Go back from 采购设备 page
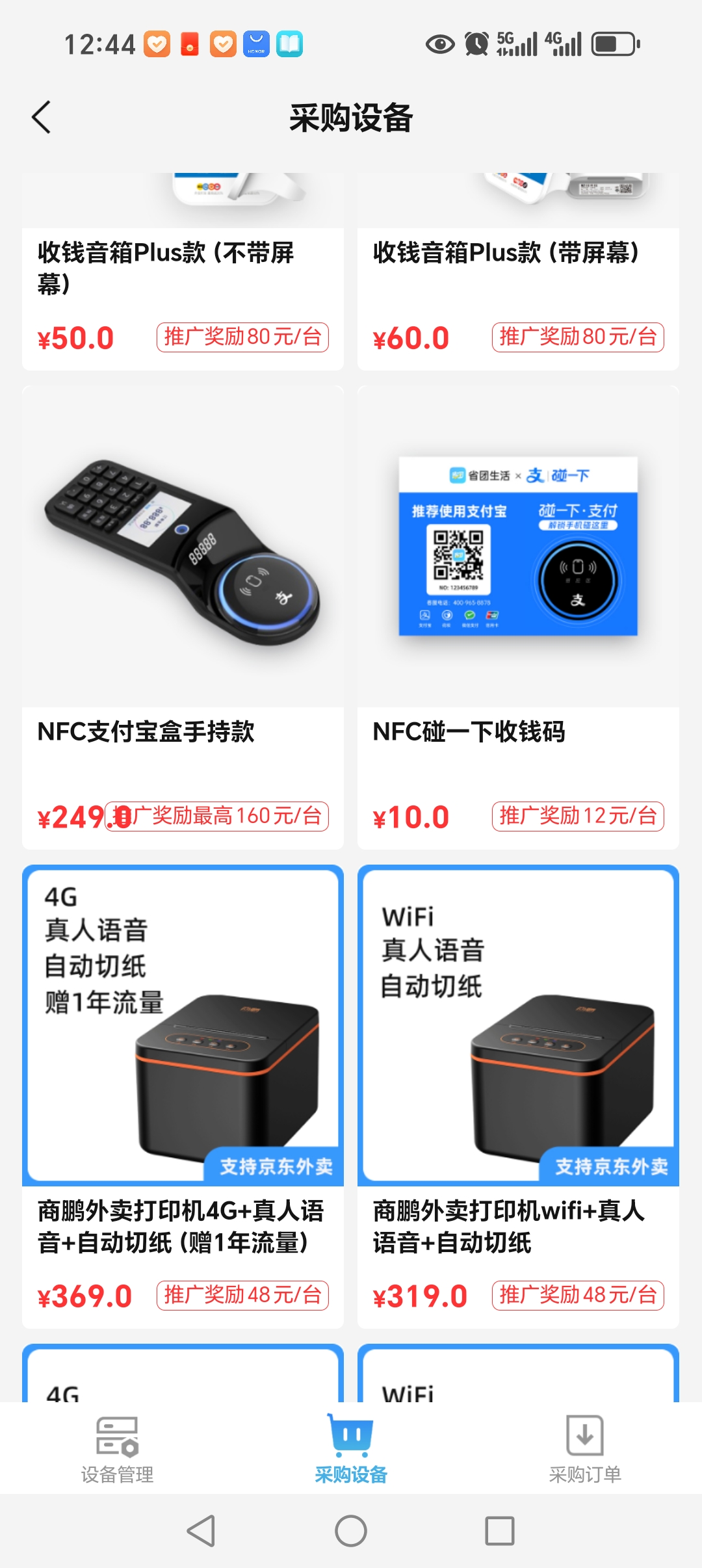Image resolution: width=702 pixels, height=1568 pixels. coord(42,118)
